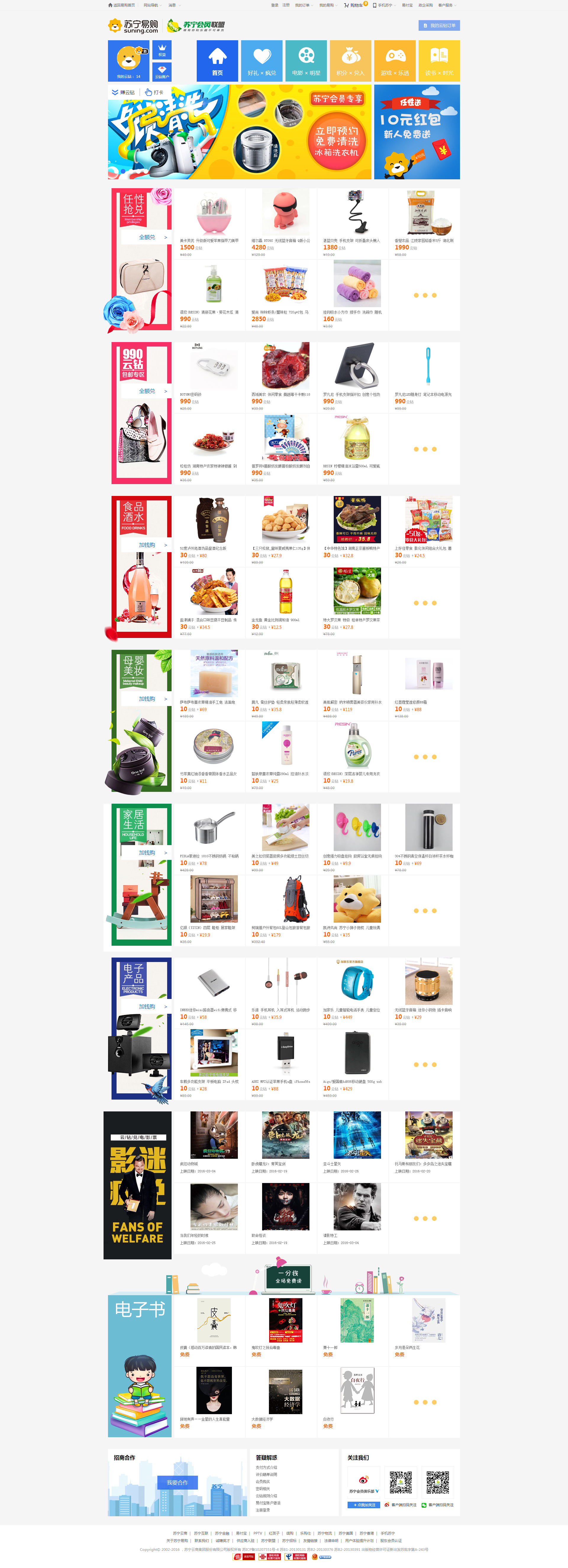Open the 读书×时光 tile
This screenshot has height=1568, width=568.
pos(439,61)
